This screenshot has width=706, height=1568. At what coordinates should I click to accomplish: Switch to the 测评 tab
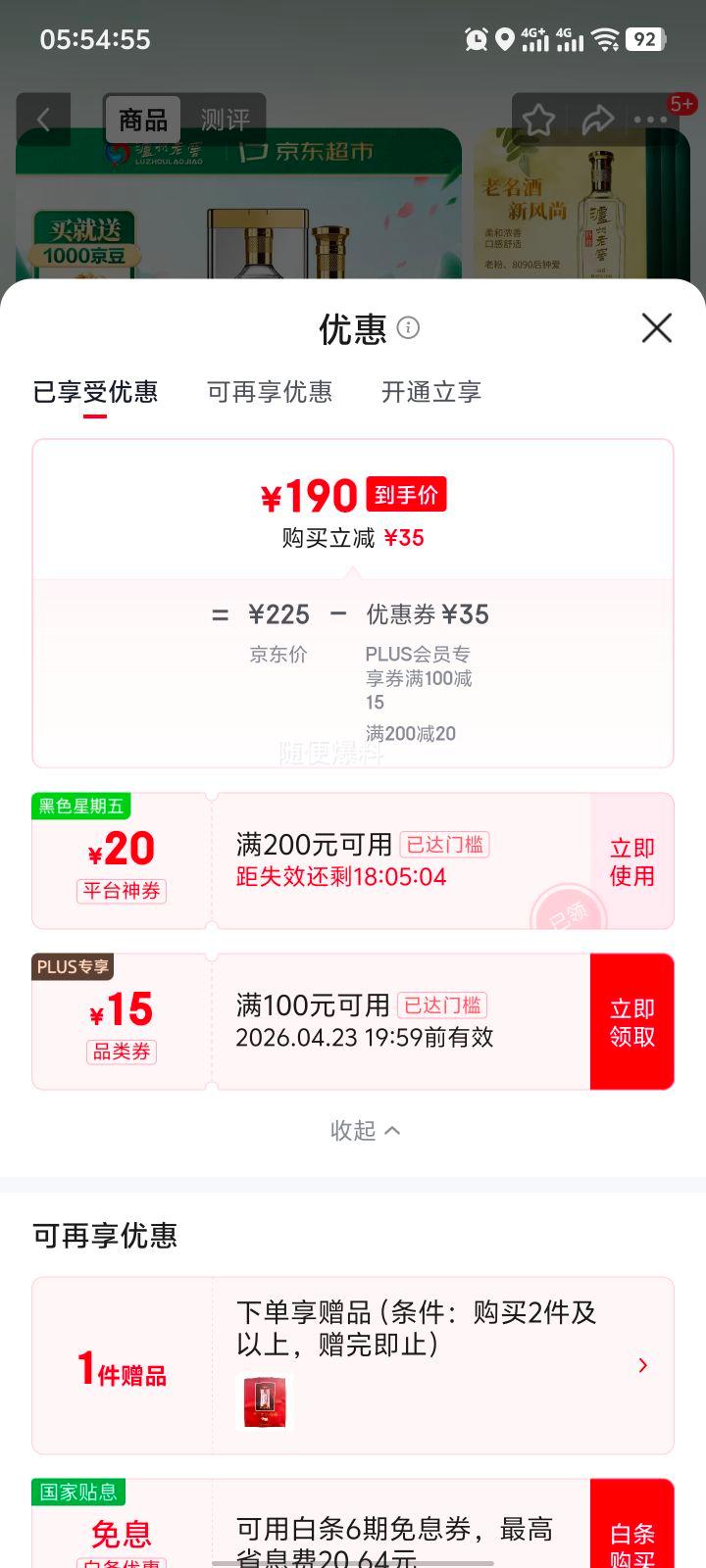[x=227, y=119]
